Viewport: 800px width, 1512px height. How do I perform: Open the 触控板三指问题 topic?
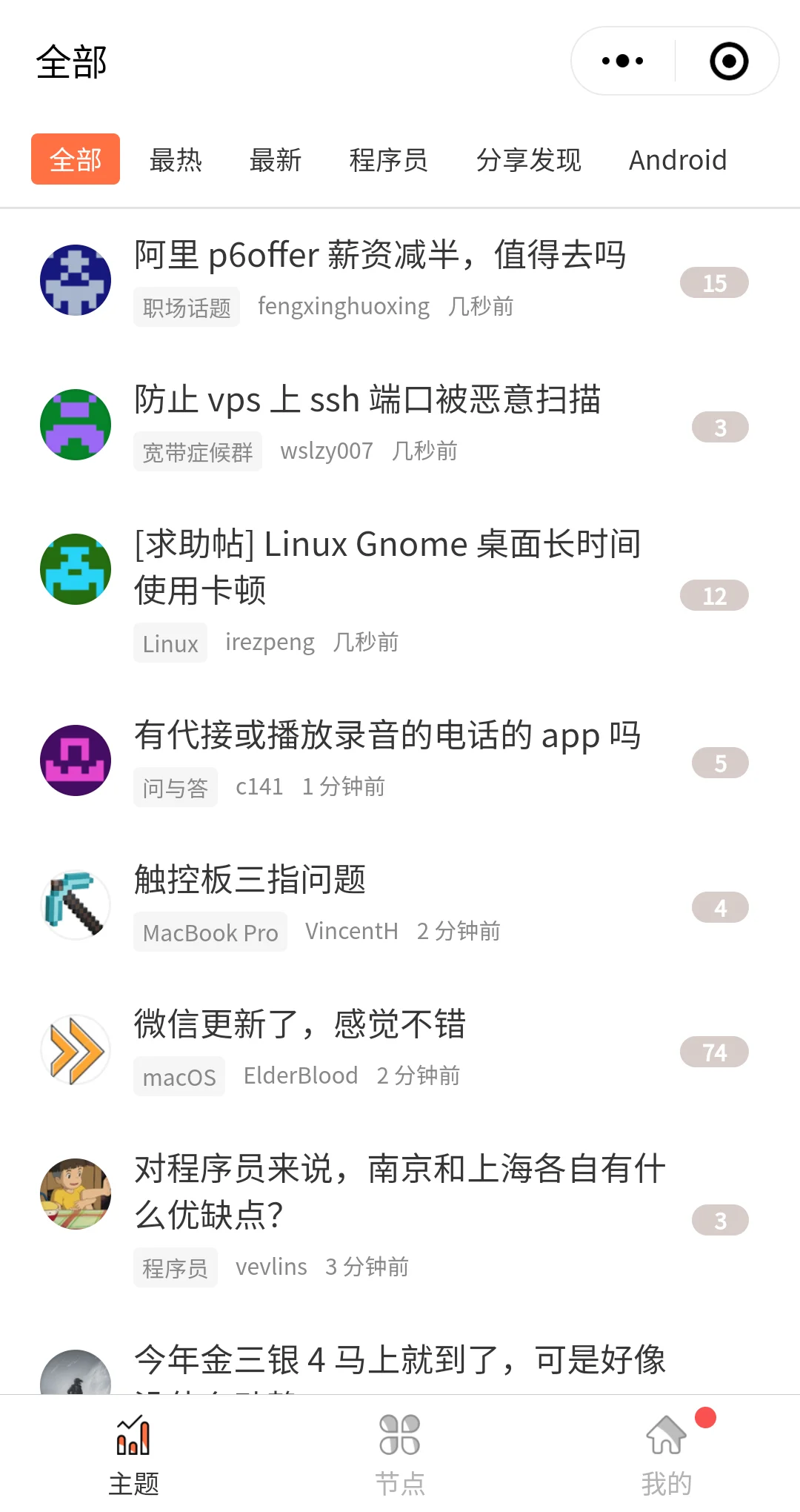point(250,880)
